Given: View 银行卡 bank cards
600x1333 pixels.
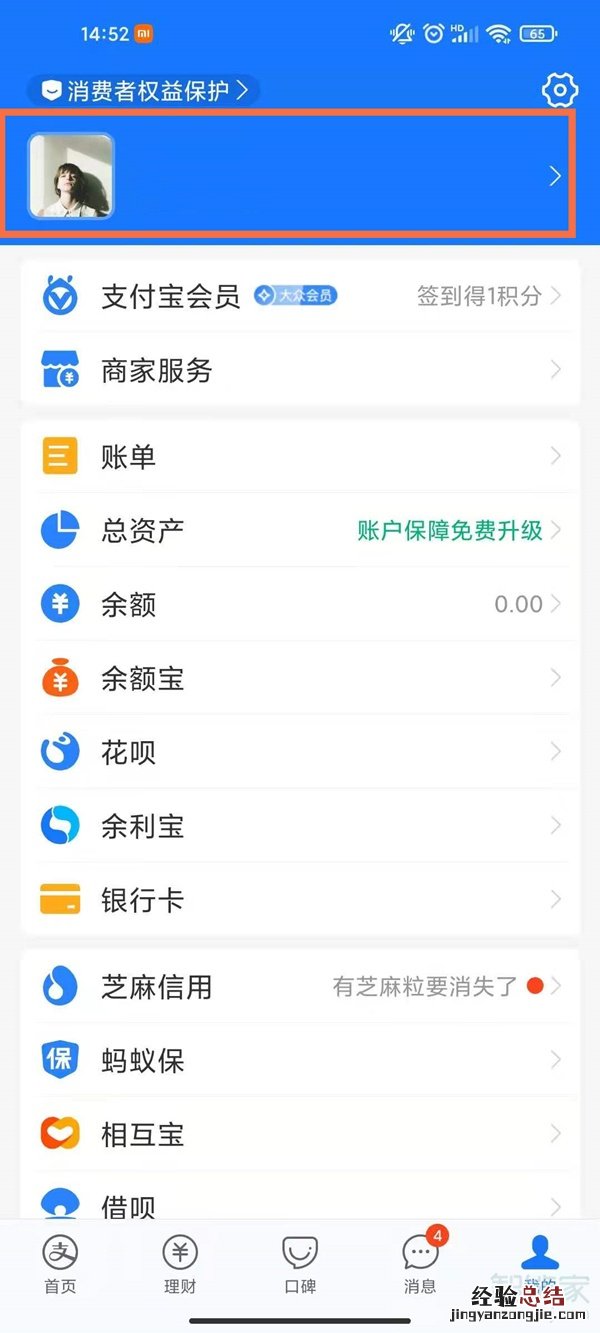Looking at the screenshot, I should pos(300,900).
